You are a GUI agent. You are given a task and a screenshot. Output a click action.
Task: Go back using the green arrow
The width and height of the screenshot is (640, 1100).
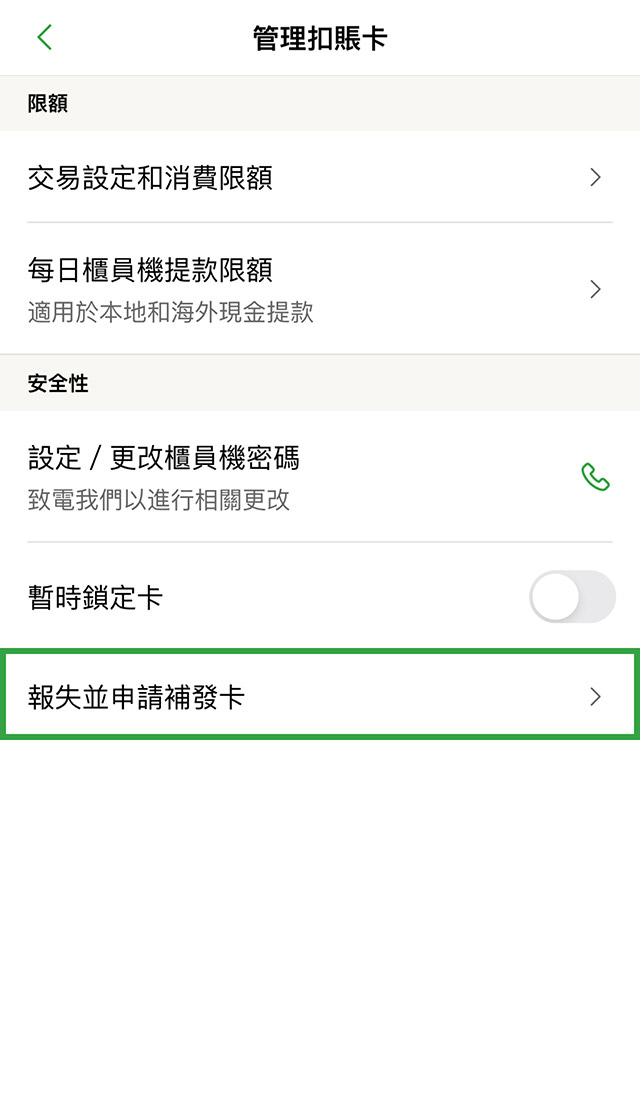tap(44, 38)
